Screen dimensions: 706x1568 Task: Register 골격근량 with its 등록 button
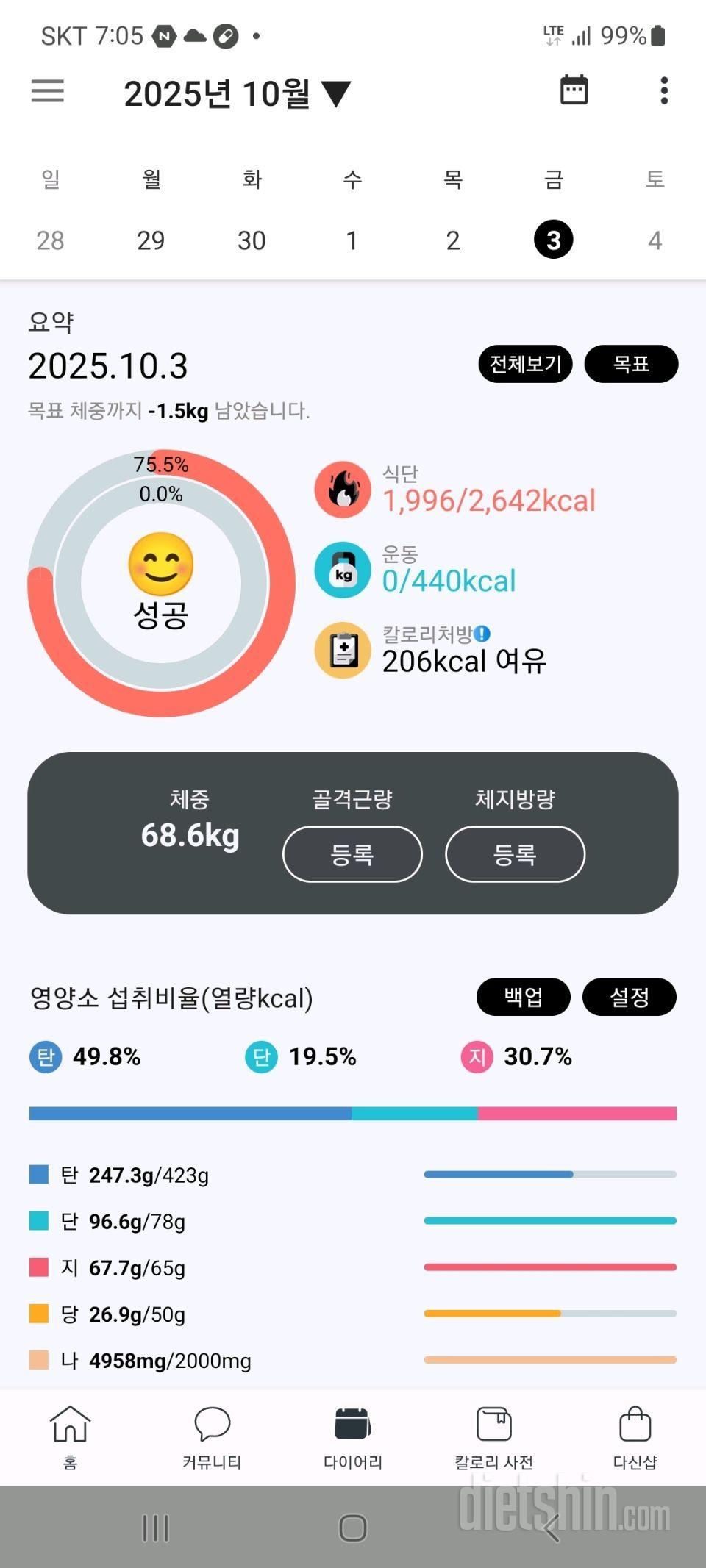tap(352, 854)
